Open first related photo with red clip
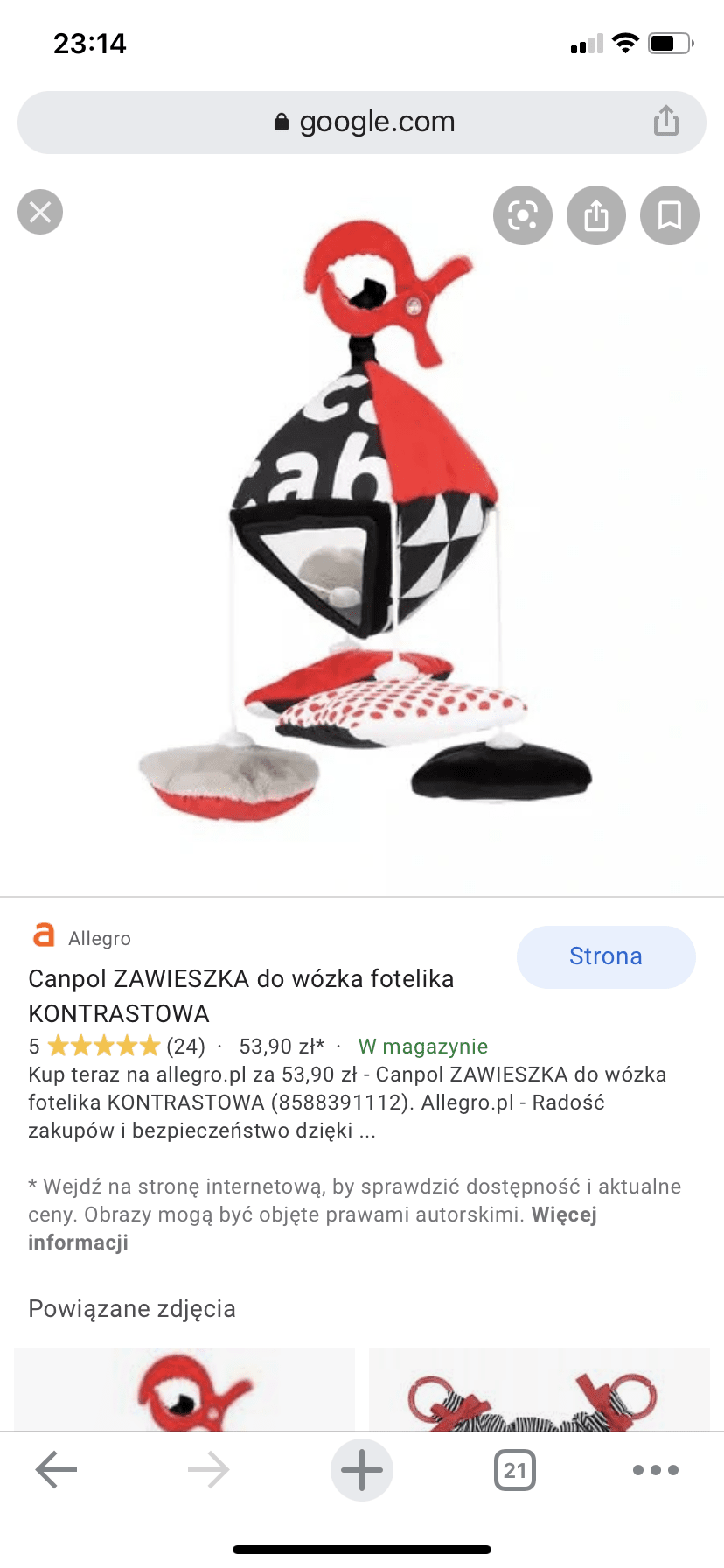 click(x=185, y=1389)
